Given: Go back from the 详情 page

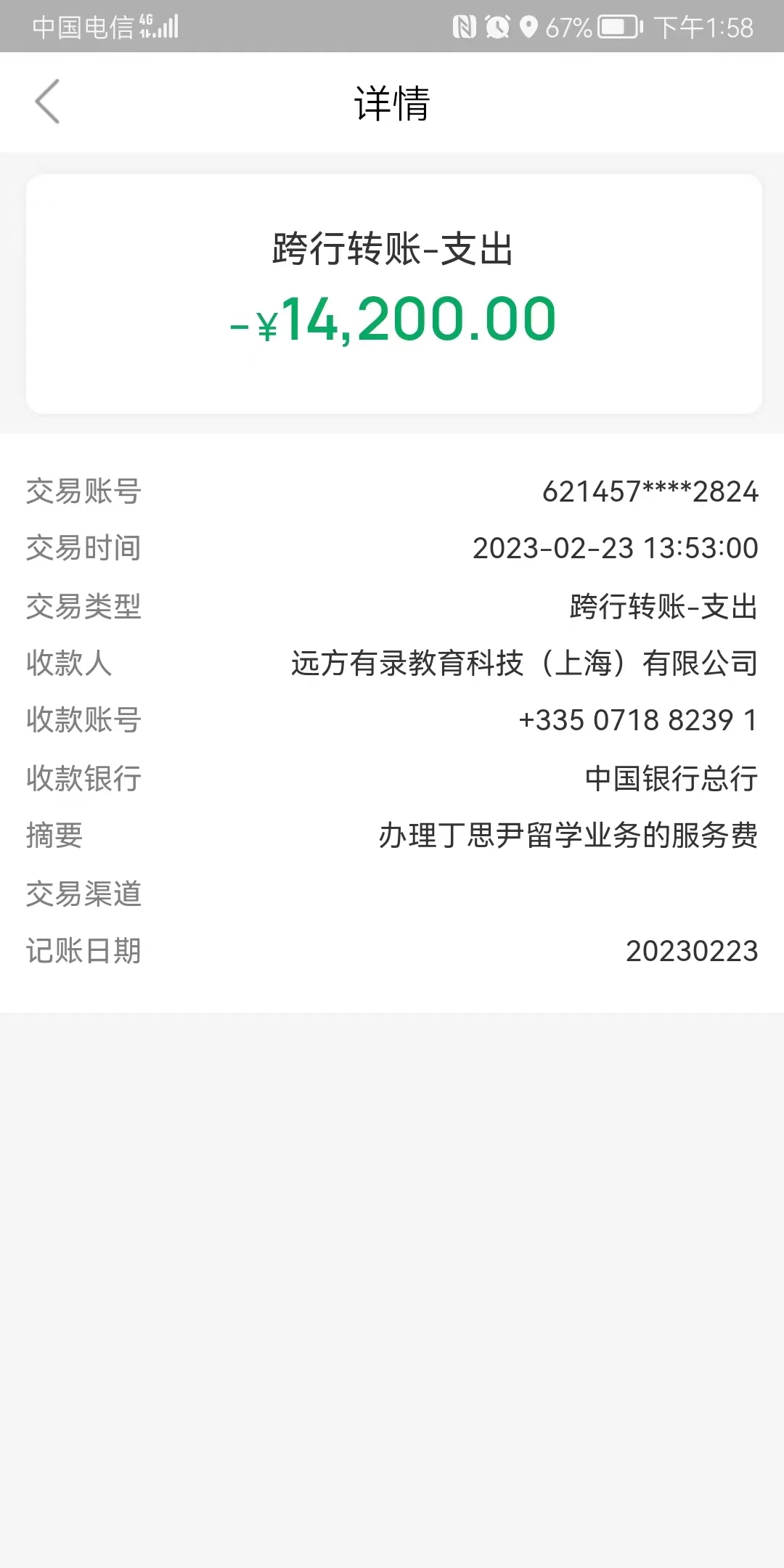Looking at the screenshot, I should 48,102.
